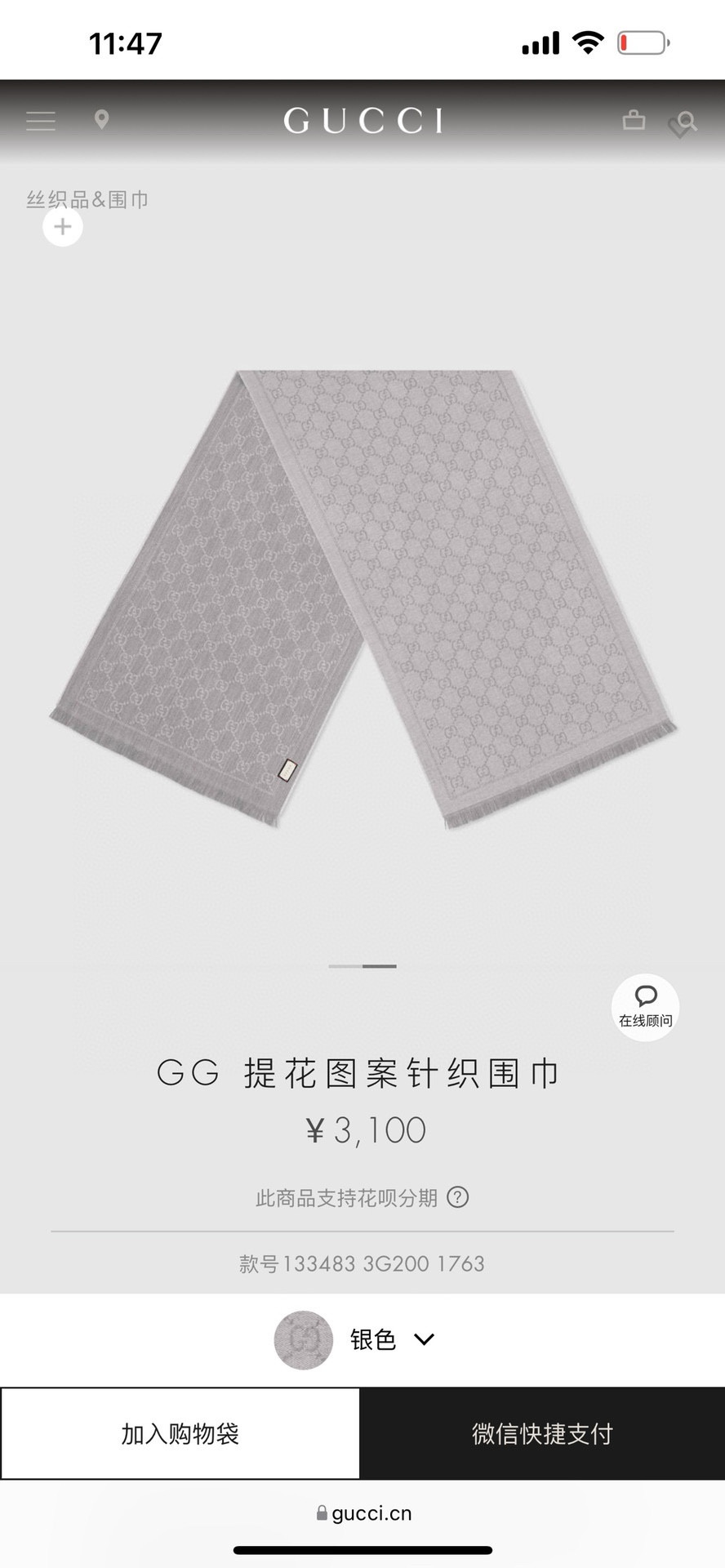
Task: Tap the plus zoom button
Action: pos(63,226)
